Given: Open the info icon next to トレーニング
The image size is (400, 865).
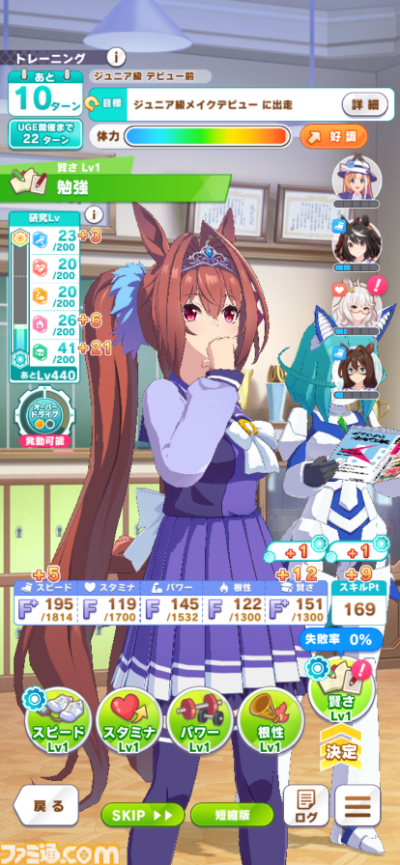Looking at the screenshot, I should pos(116,57).
